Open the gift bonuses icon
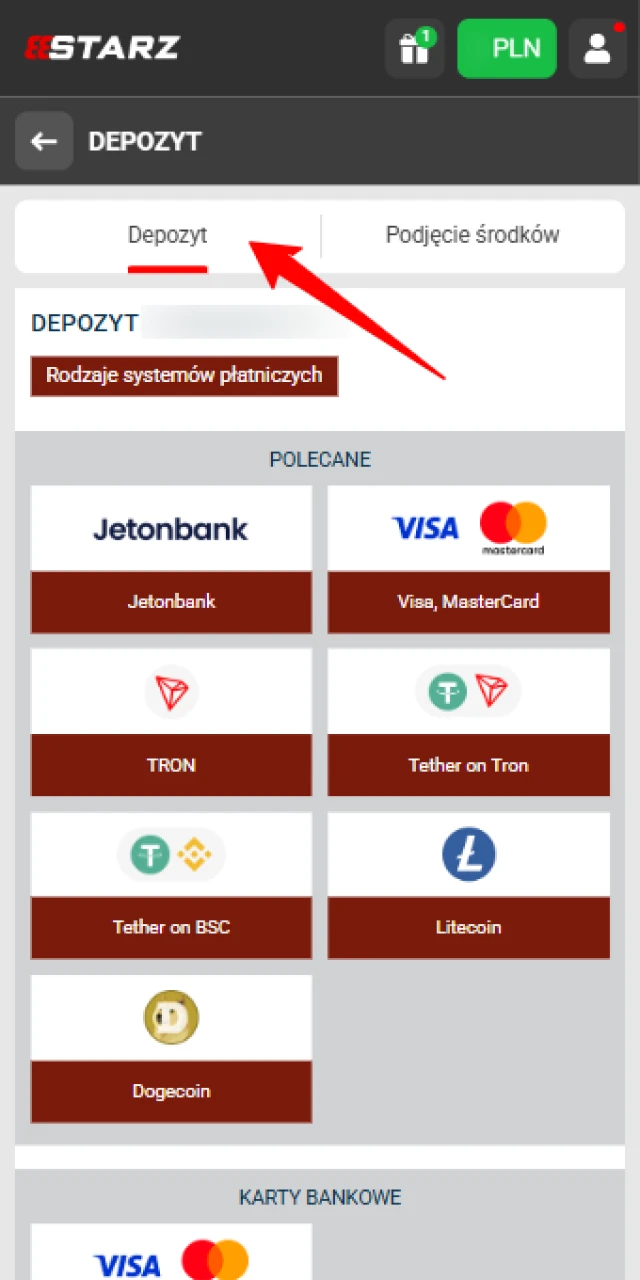Viewport: 640px width, 1280px height. [x=414, y=48]
